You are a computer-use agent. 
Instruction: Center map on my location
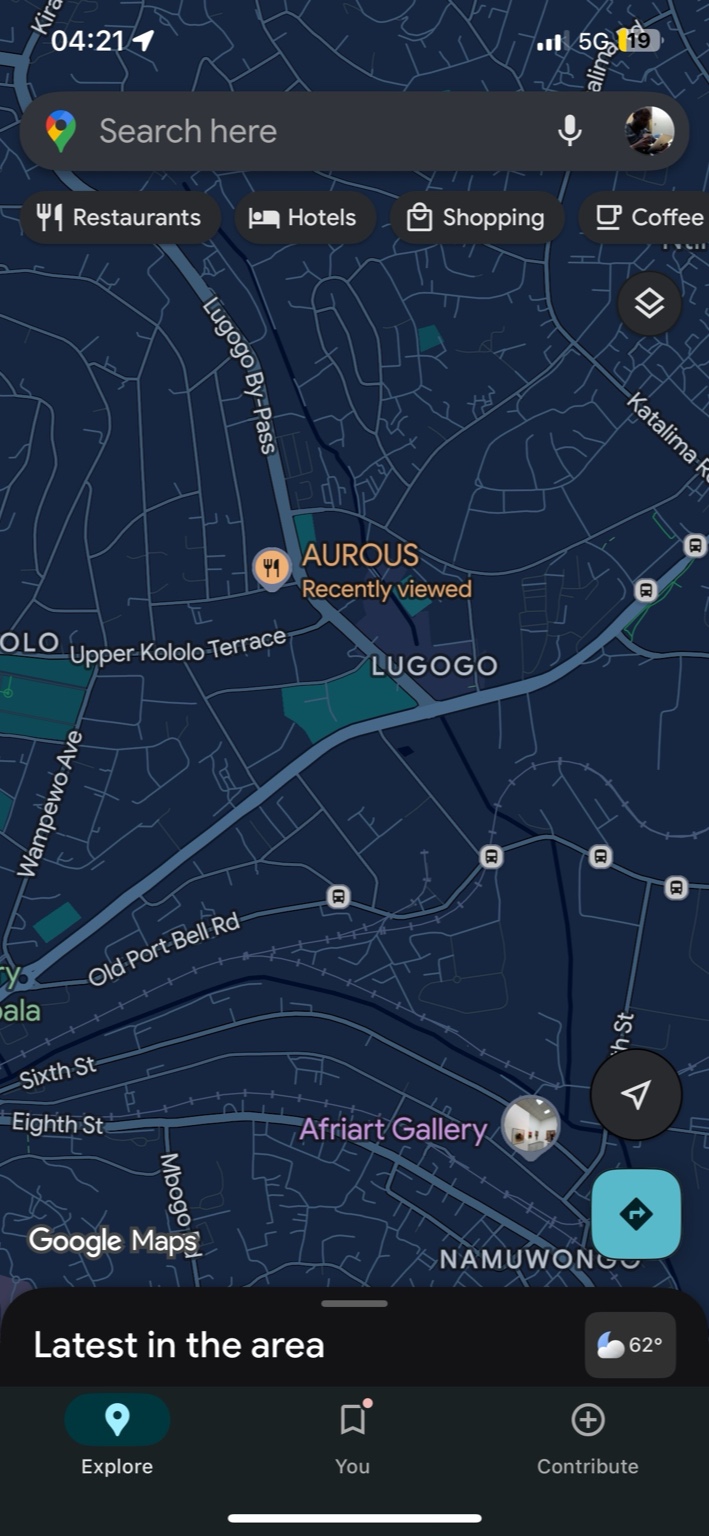636,1095
